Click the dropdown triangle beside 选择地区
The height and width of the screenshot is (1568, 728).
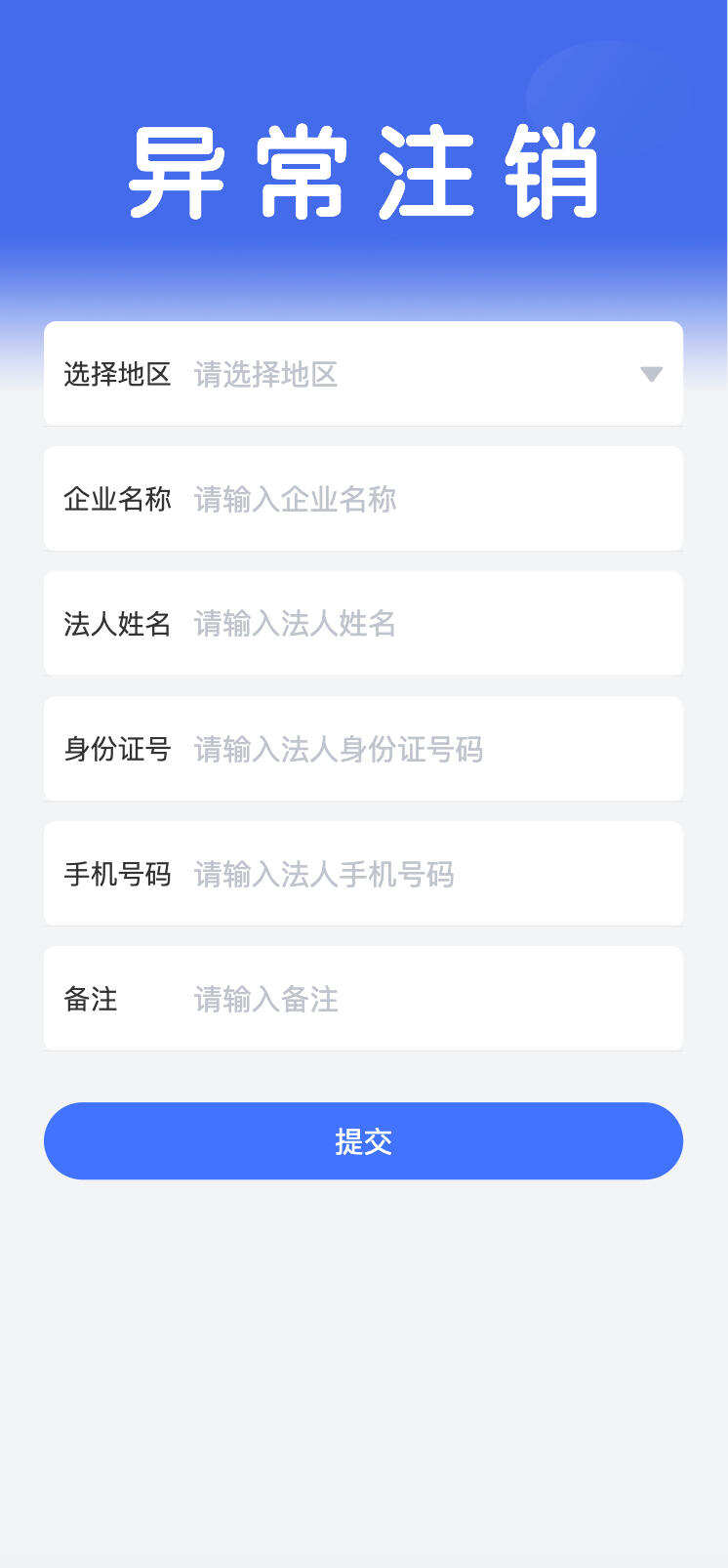click(x=650, y=374)
